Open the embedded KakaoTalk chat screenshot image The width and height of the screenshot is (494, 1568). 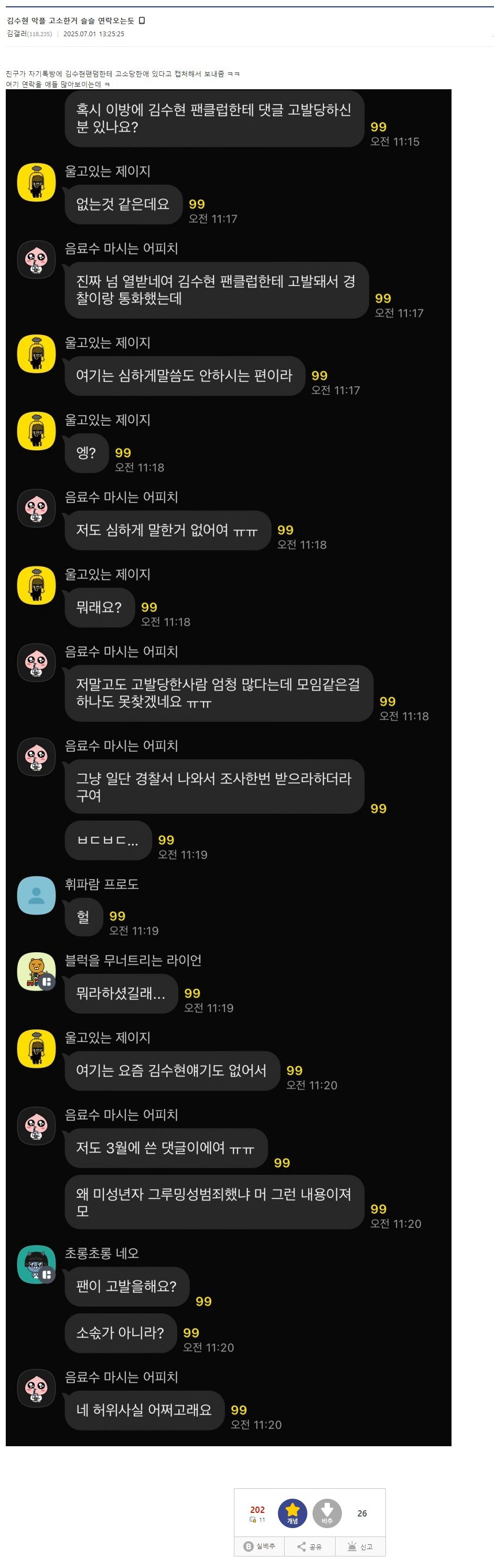point(228,767)
